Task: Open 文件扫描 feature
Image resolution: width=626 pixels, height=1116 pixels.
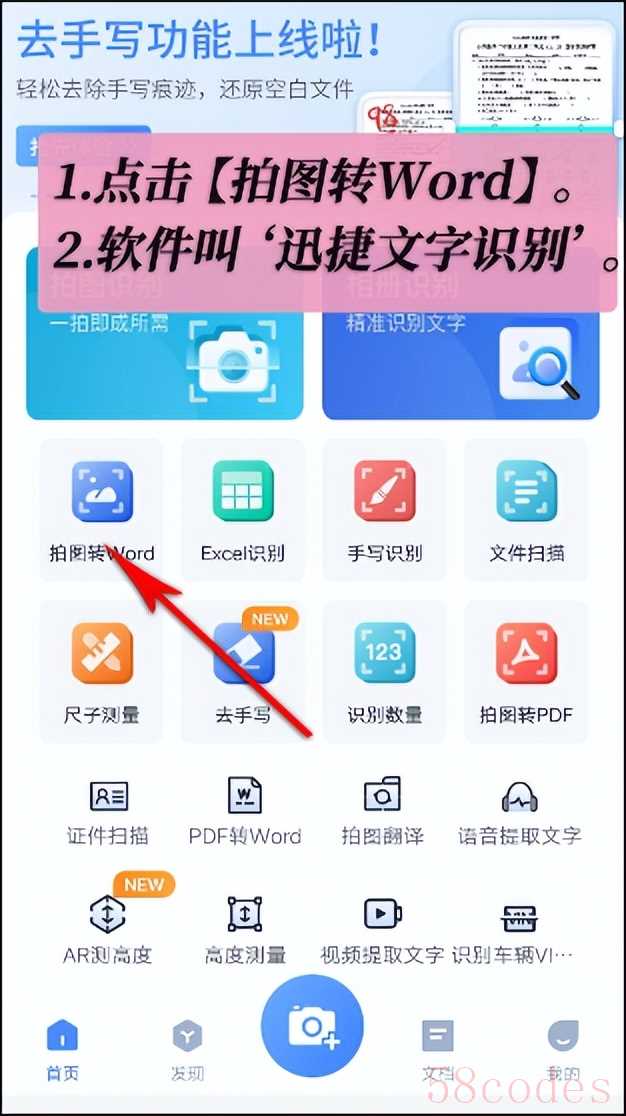Action: coord(526,510)
